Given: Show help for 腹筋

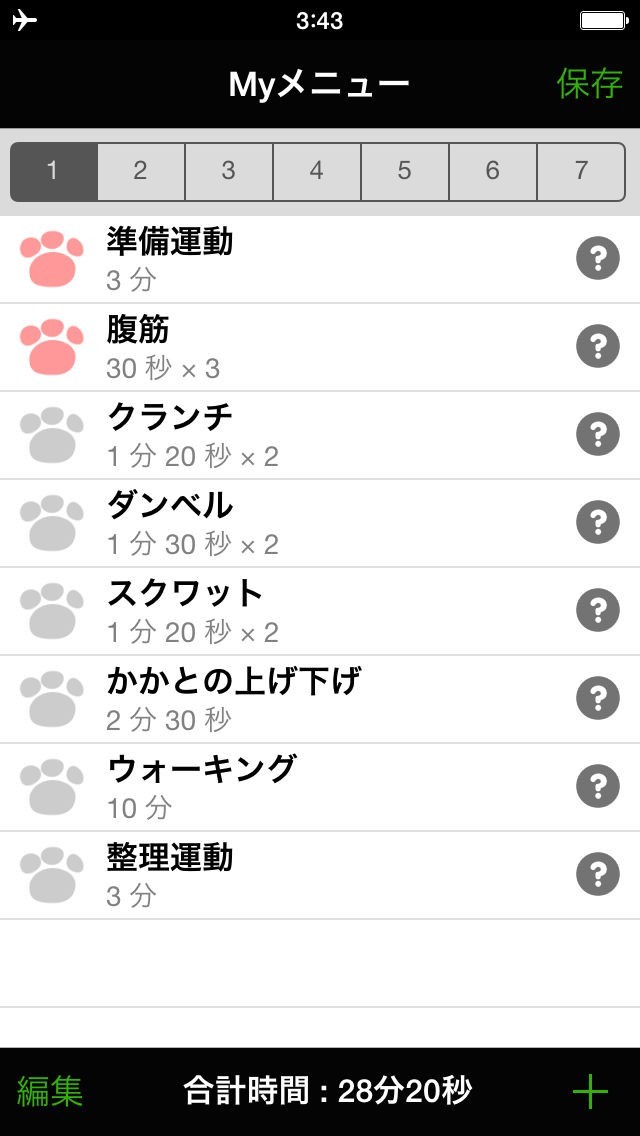Looking at the screenshot, I should click(598, 347).
